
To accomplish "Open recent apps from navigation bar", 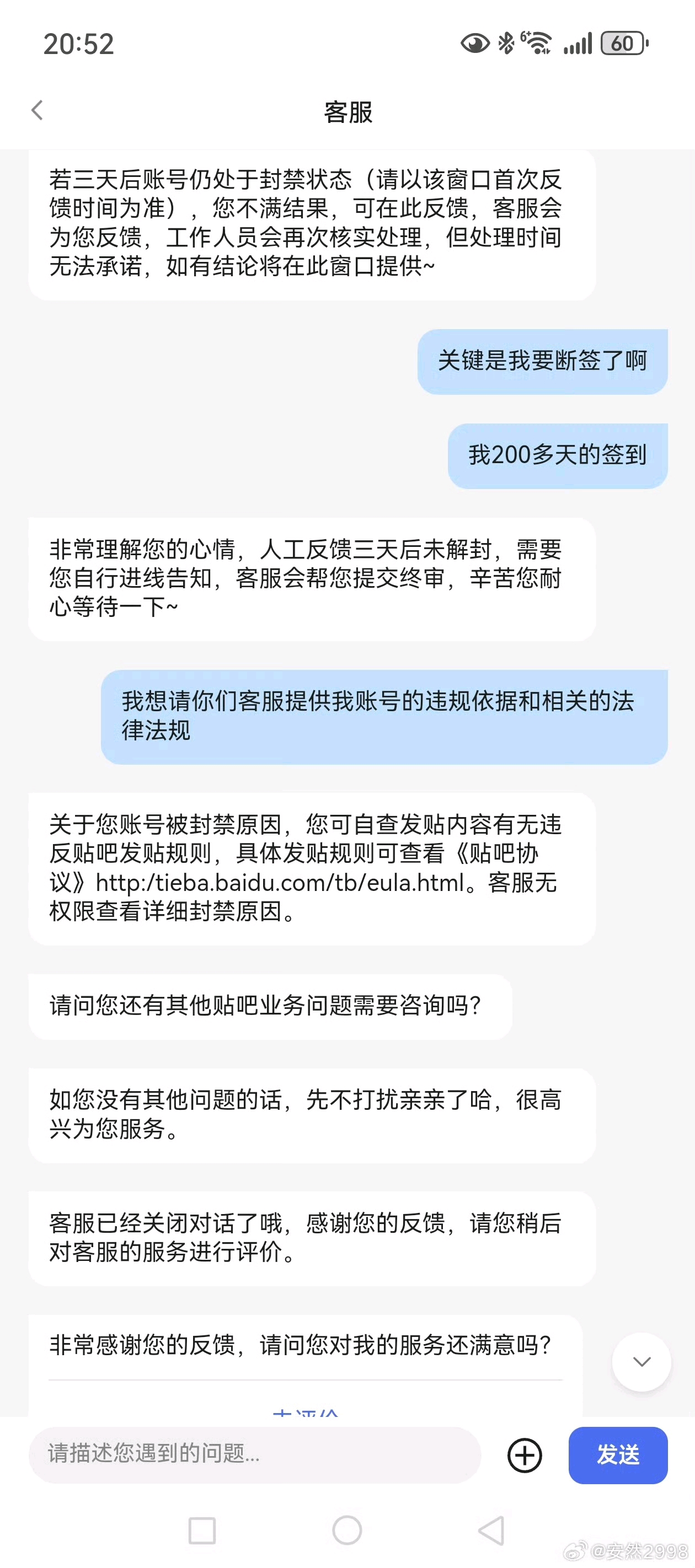I will click(x=202, y=1531).
